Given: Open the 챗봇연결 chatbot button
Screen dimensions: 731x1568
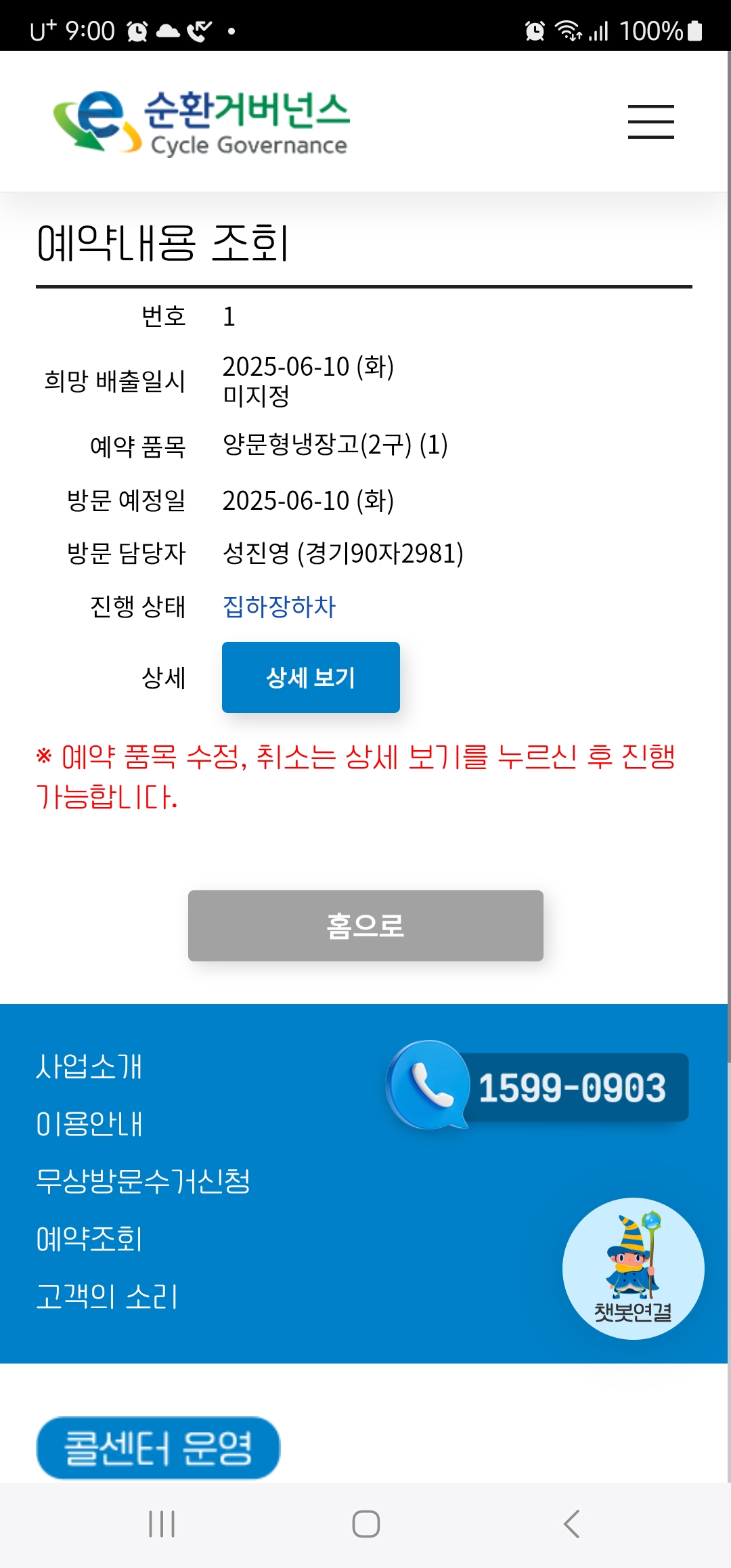Looking at the screenshot, I should pos(633,1269).
